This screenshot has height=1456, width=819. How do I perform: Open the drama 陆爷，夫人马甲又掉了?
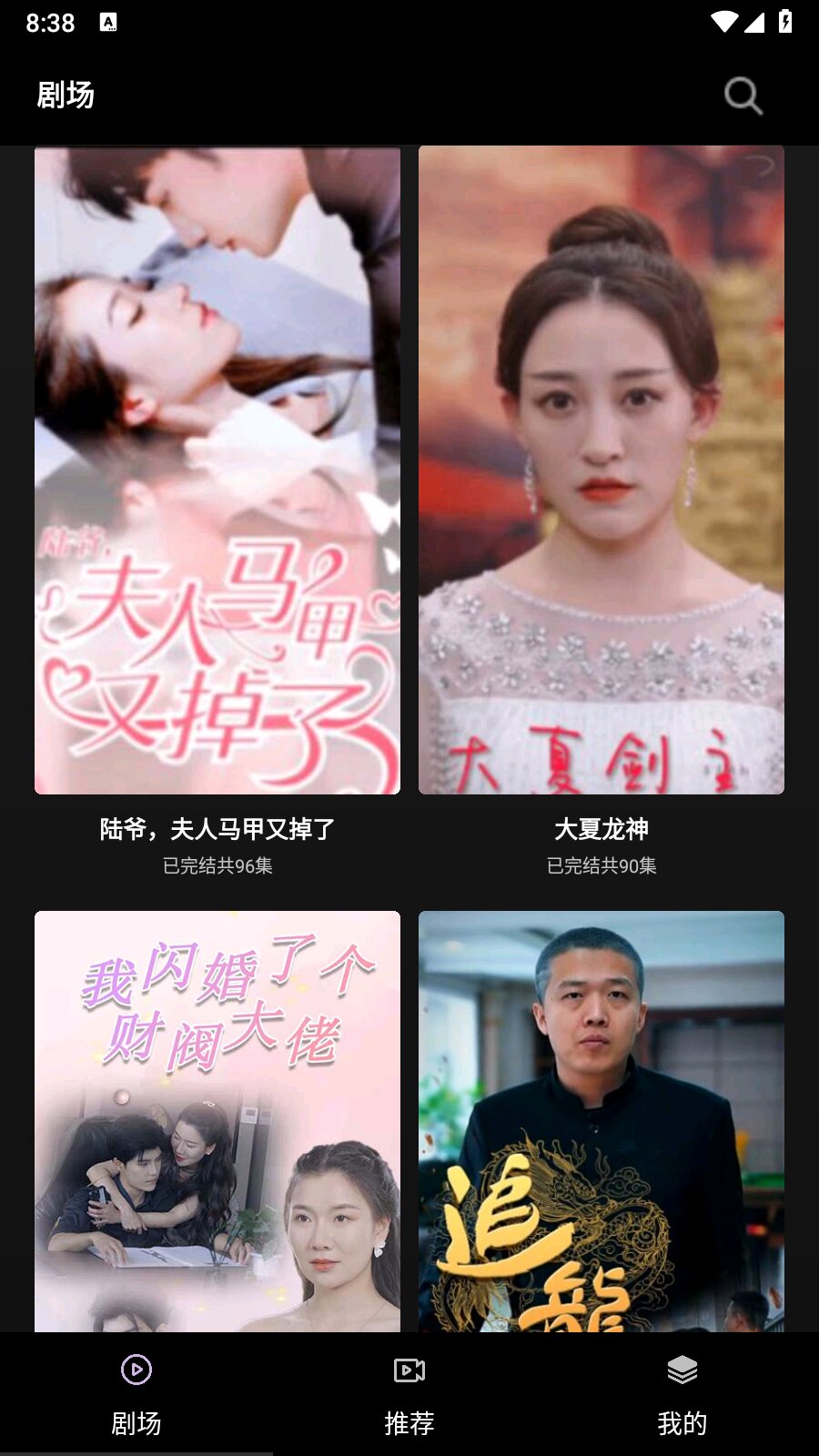point(217,471)
